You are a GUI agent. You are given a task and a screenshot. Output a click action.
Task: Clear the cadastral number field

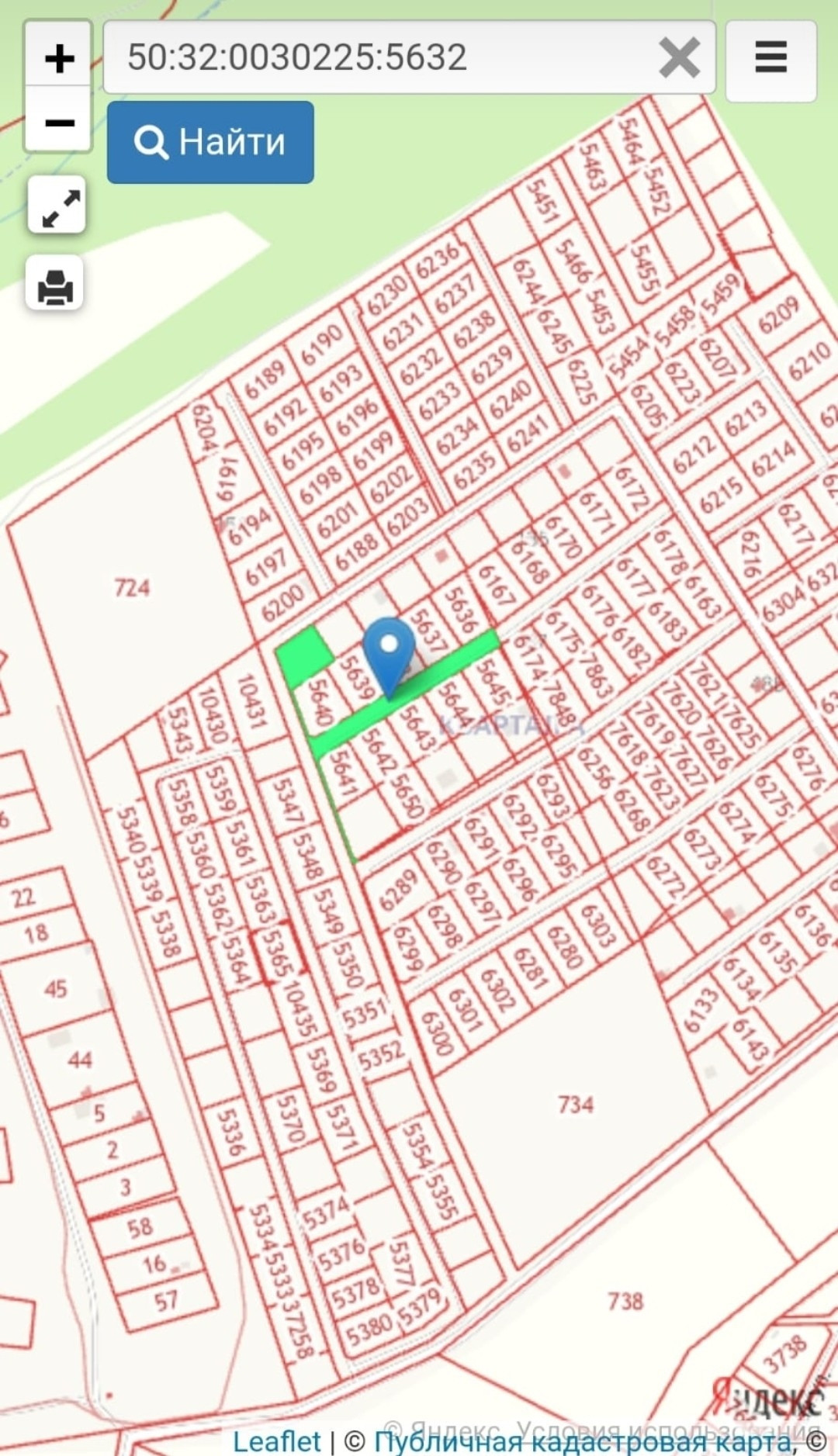pyautogui.click(x=679, y=57)
